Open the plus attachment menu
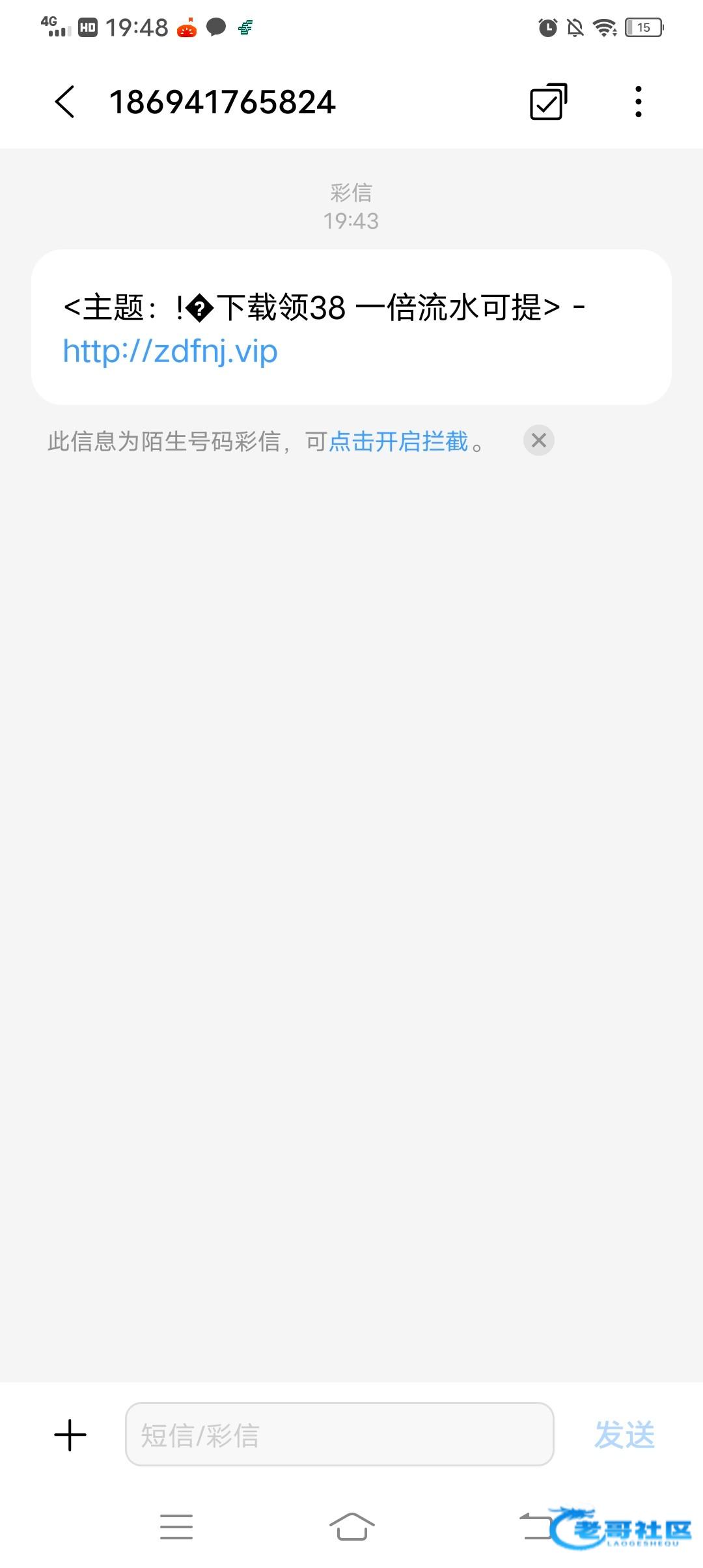 click(70, 1436)
